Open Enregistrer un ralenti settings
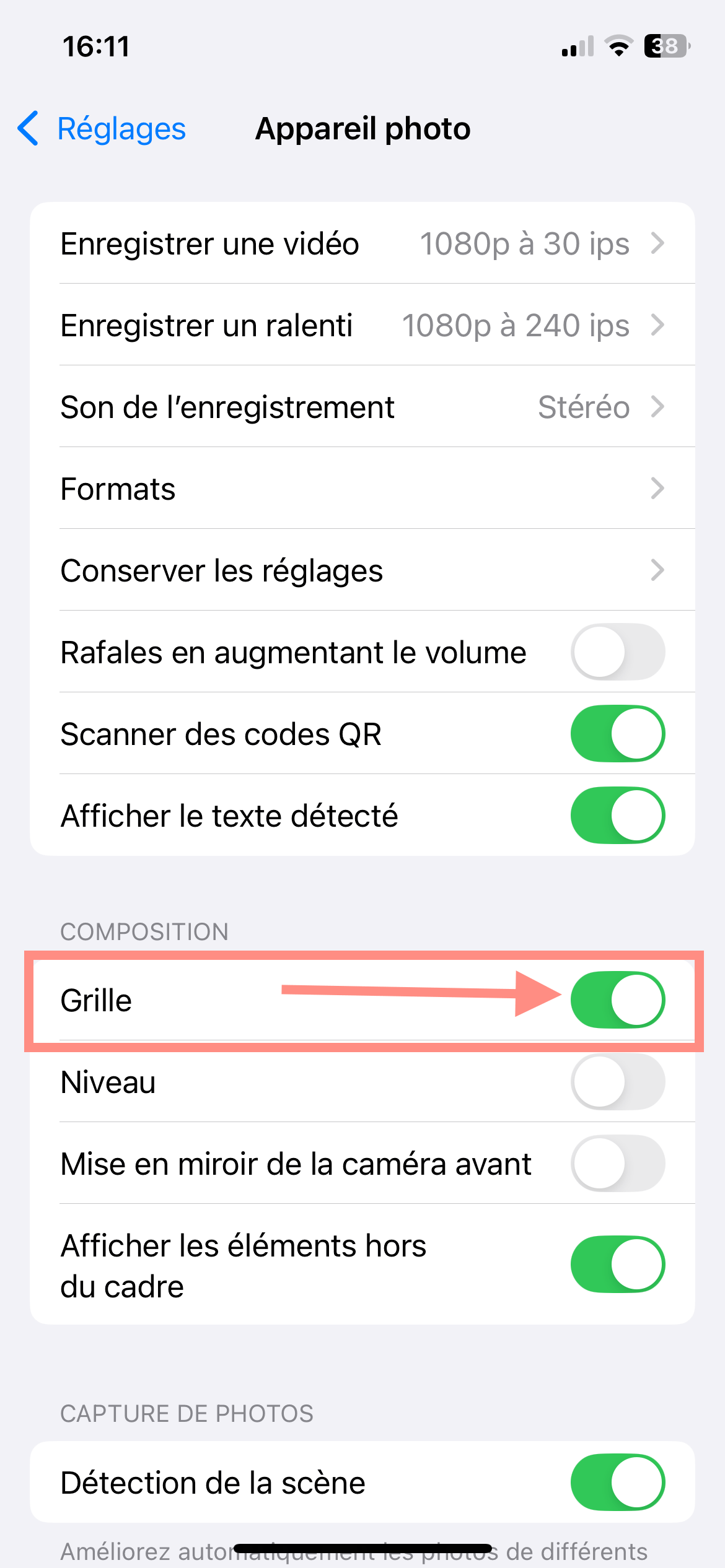This screenshot has width=725, height=1568. click(x=362, y=325)
